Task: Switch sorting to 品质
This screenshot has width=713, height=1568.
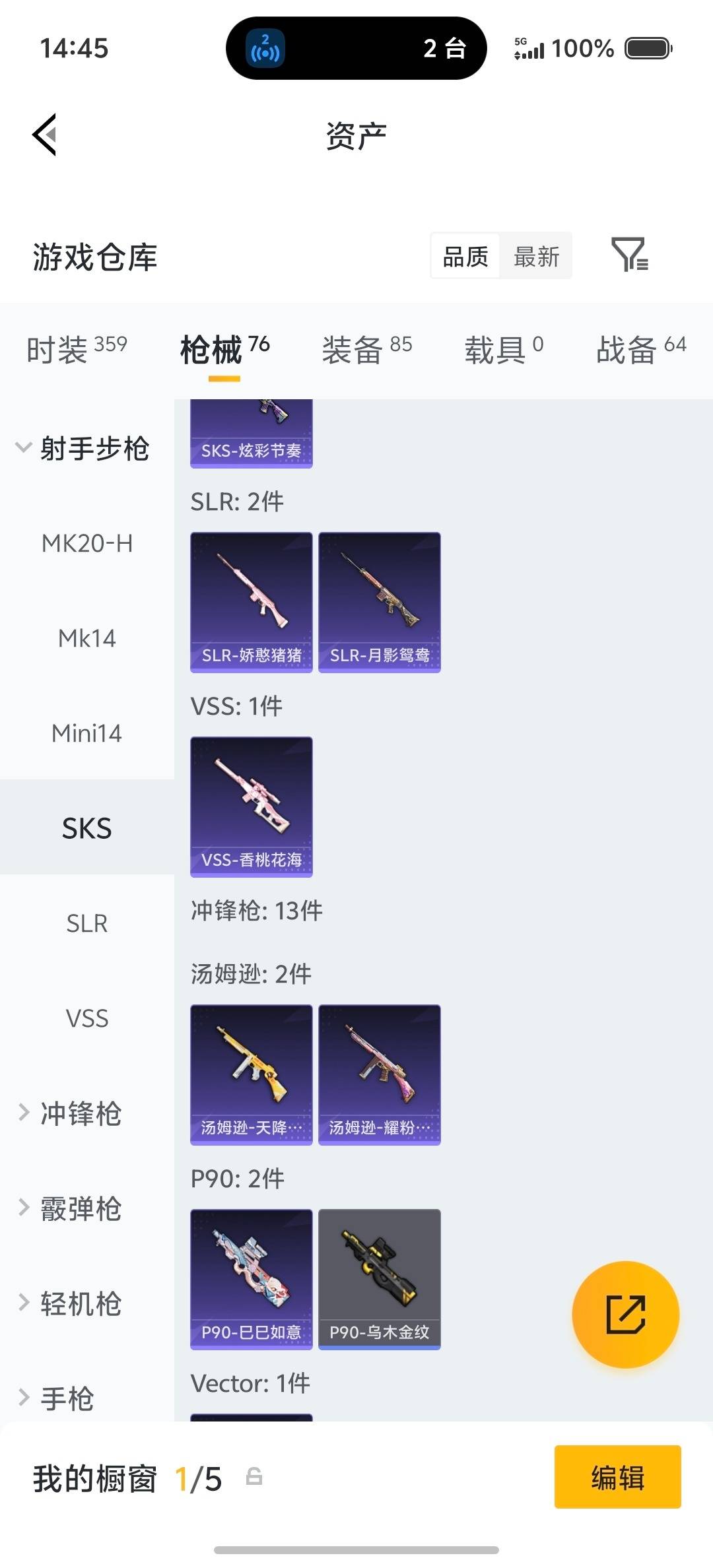Action: (x=464, y=256)
